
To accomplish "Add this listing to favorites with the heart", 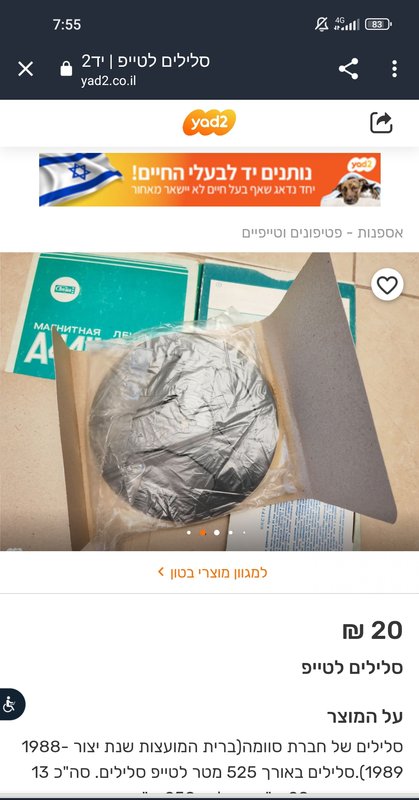I will 387,284.
